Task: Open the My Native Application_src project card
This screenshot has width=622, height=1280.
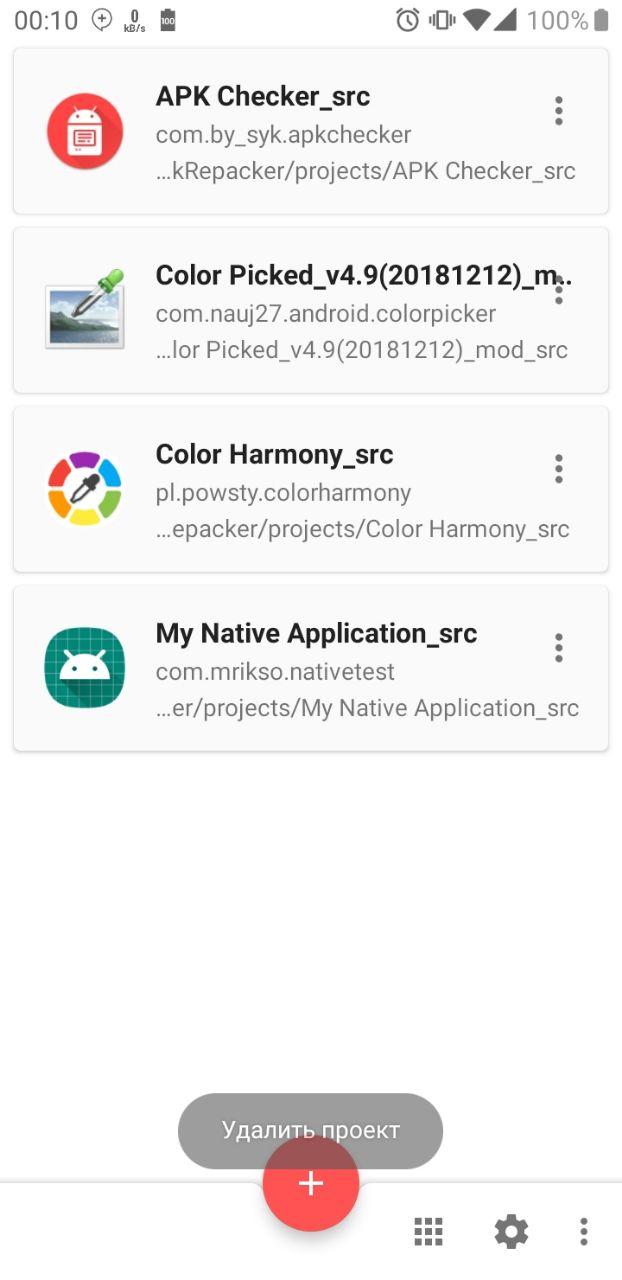Action: point(310,668)
